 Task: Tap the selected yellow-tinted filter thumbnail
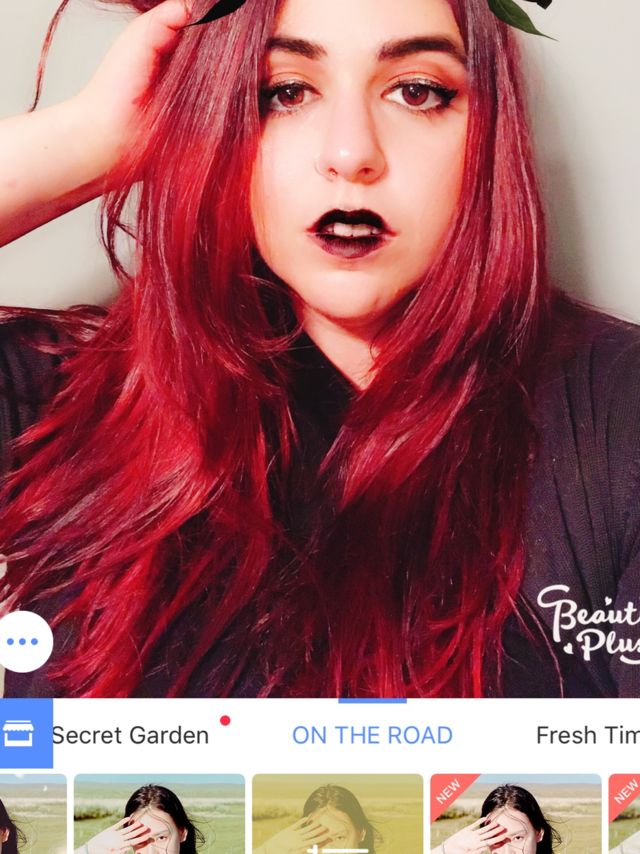pyautogui.click(x=338, y=814)
